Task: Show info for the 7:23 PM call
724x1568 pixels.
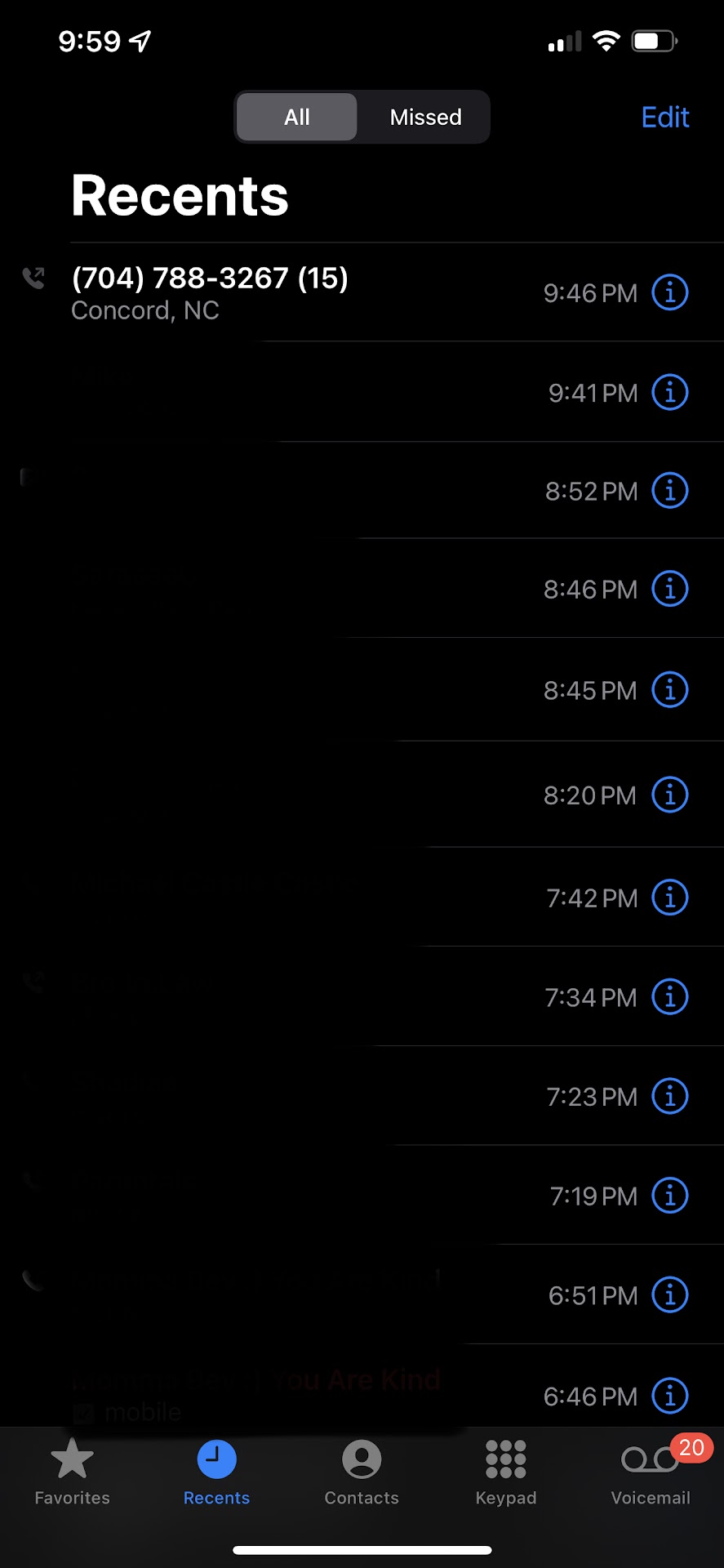Action: [x=669, y=1096]
